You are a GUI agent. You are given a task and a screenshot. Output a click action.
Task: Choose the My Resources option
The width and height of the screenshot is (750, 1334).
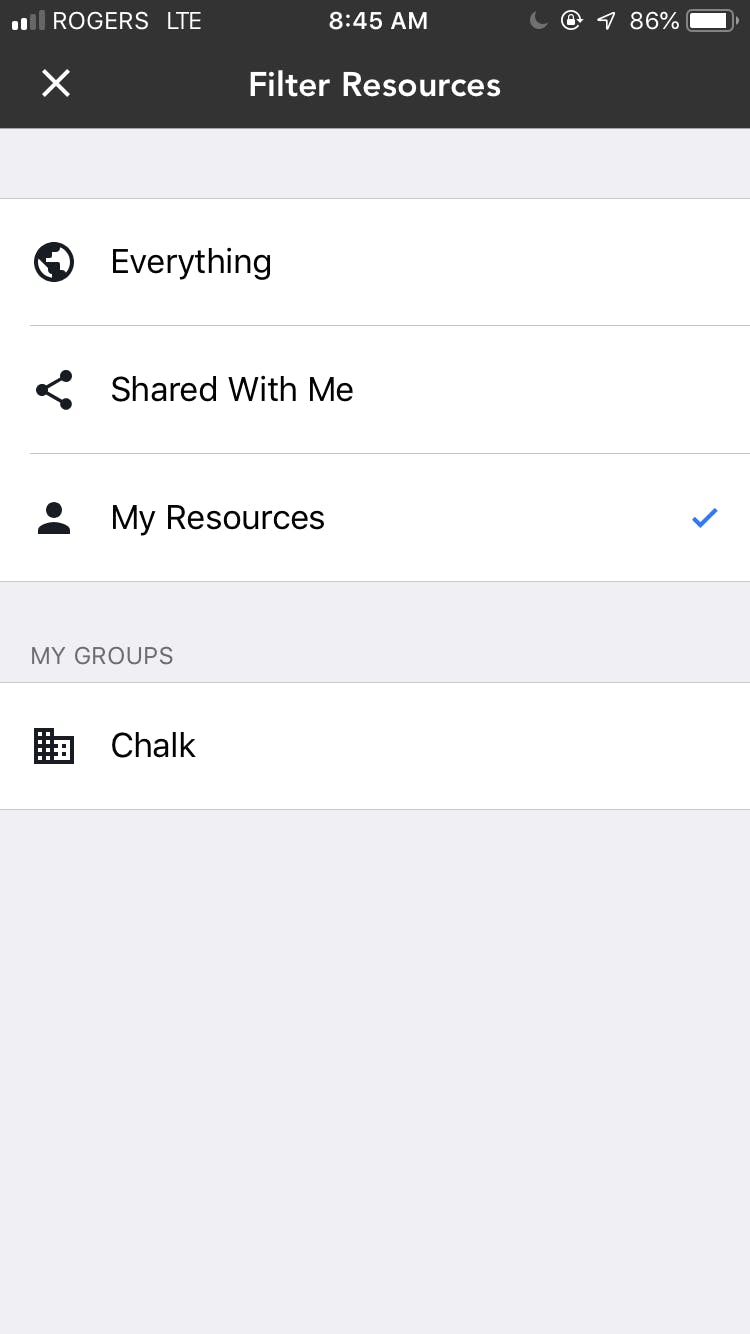(x=375, y=518)
